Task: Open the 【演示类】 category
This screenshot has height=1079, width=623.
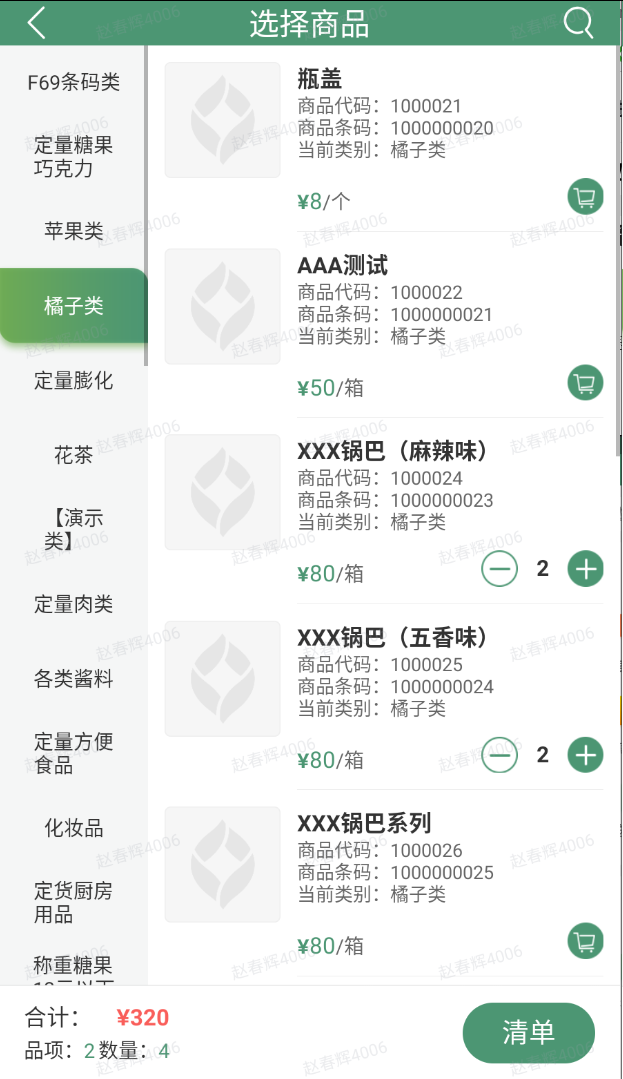Action: point(74,529)
